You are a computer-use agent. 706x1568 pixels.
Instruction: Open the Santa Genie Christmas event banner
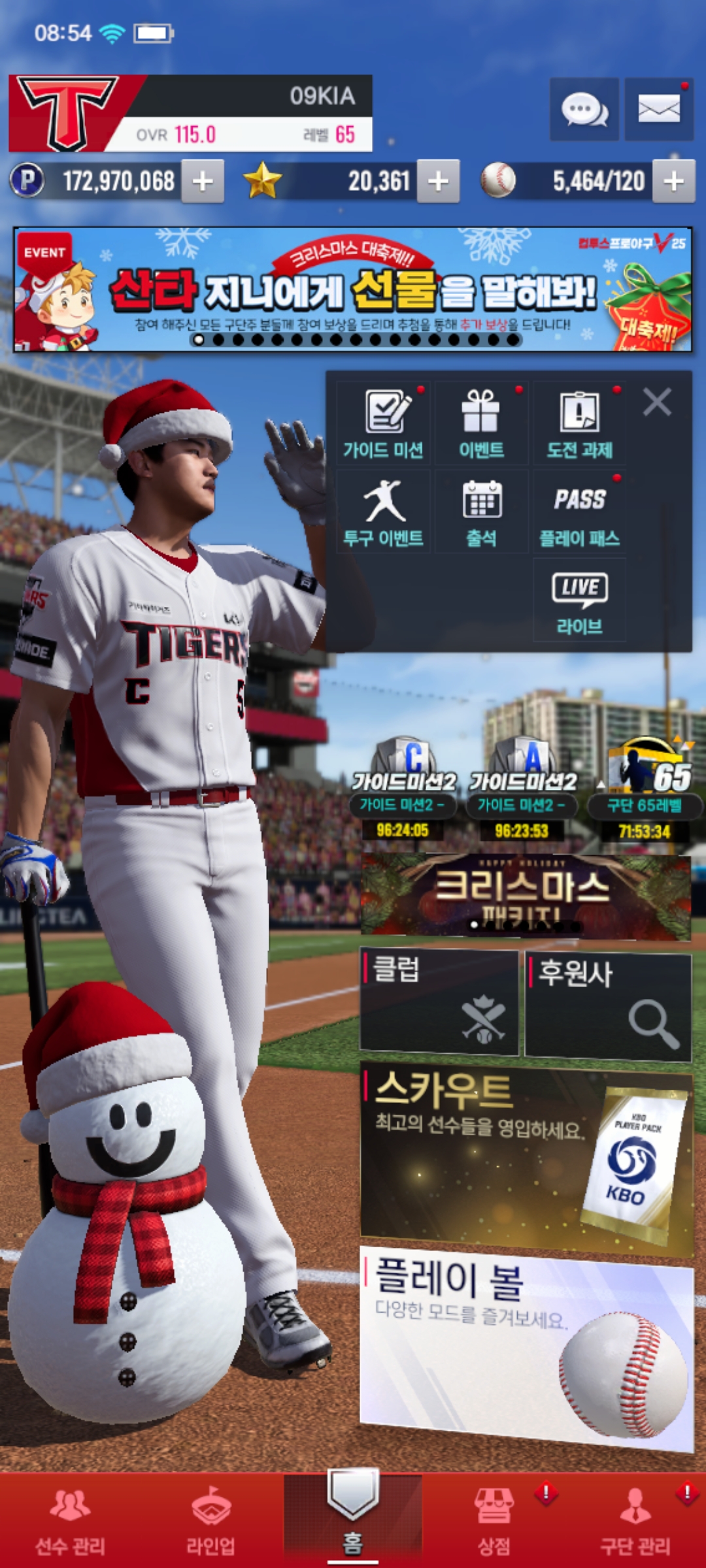click(x=352, y=289)
